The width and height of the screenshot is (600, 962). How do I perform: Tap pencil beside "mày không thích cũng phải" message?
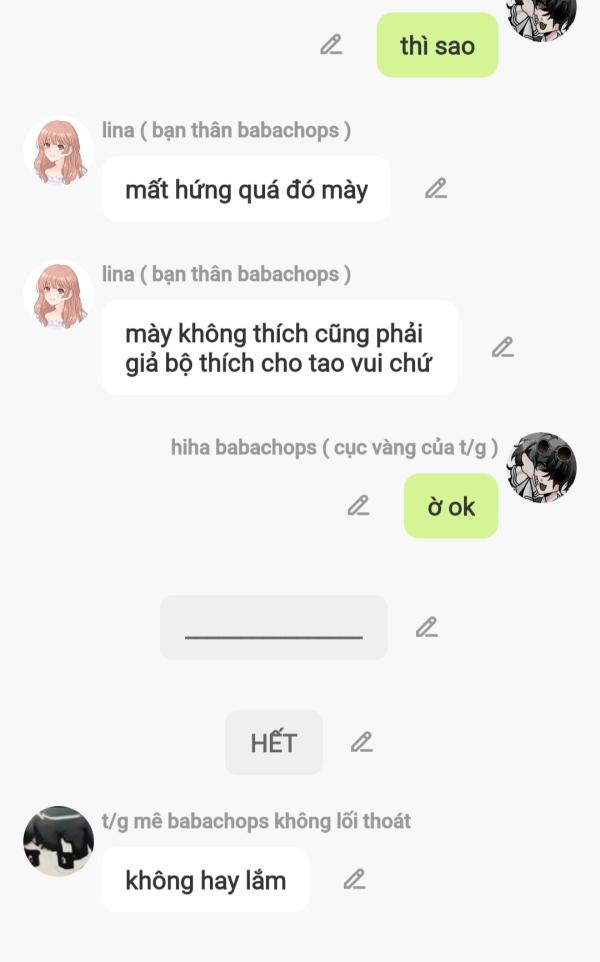click(502, 347)
